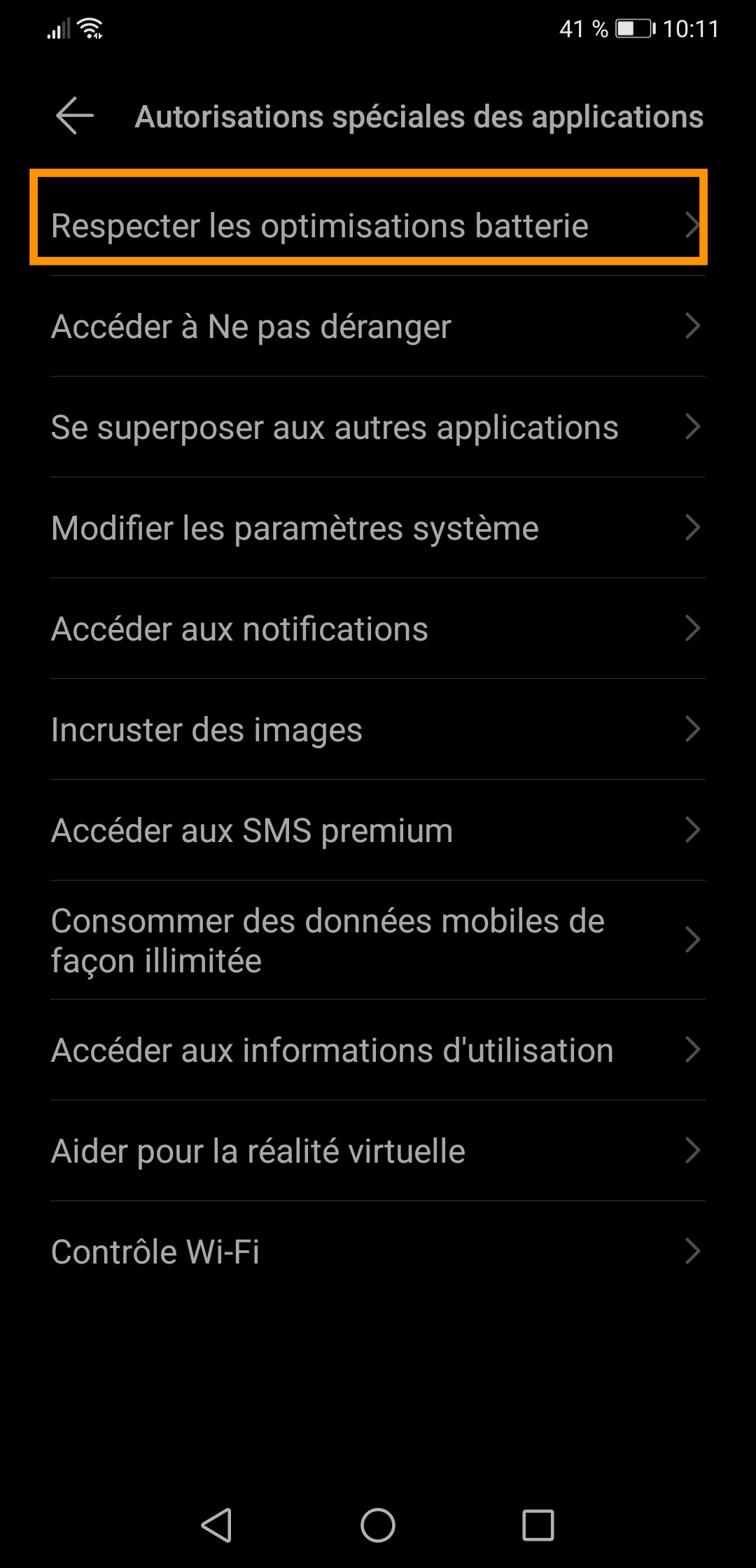Tap Accéder aux notifications

point(377,629)
